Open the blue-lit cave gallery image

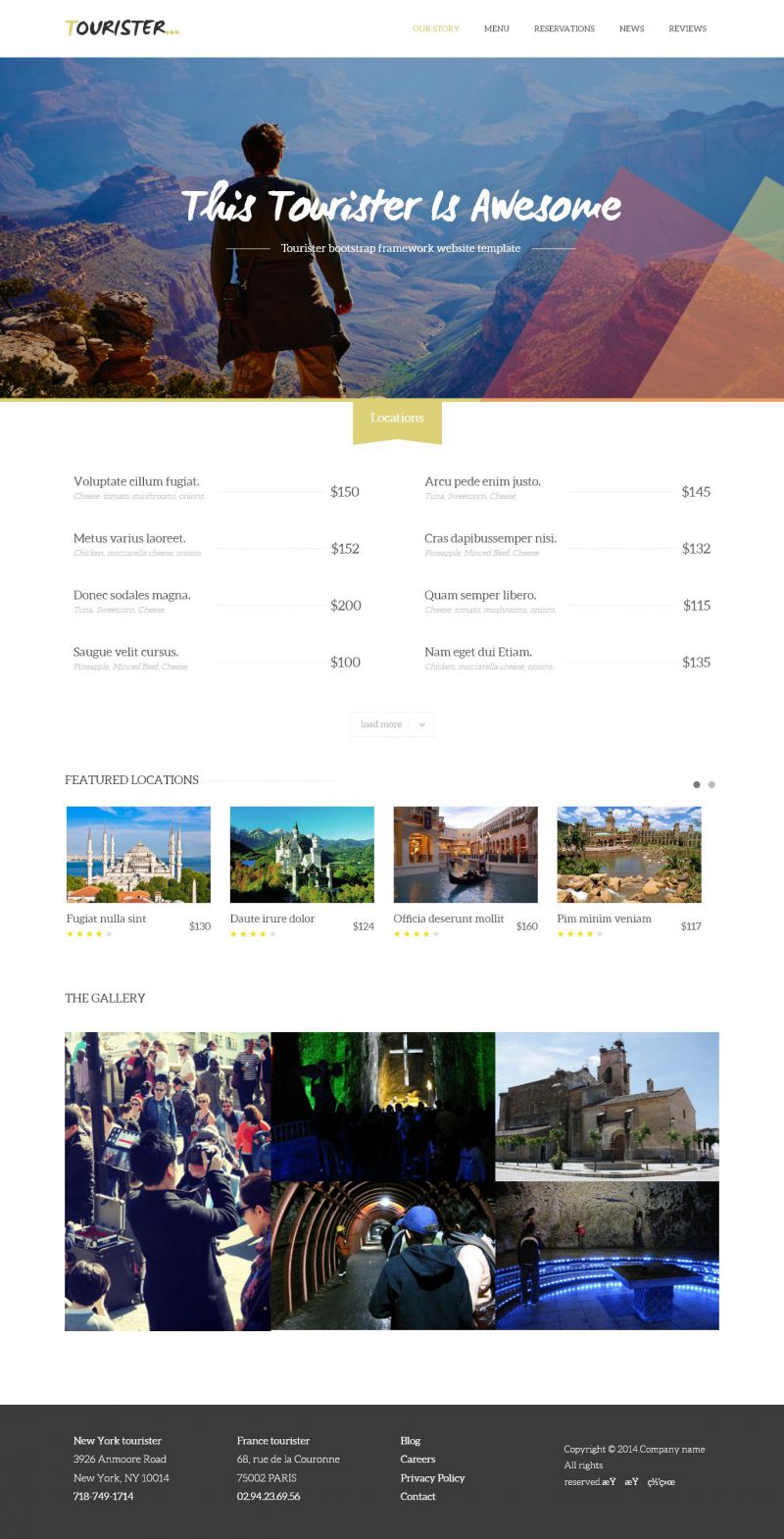[607, 1256]
